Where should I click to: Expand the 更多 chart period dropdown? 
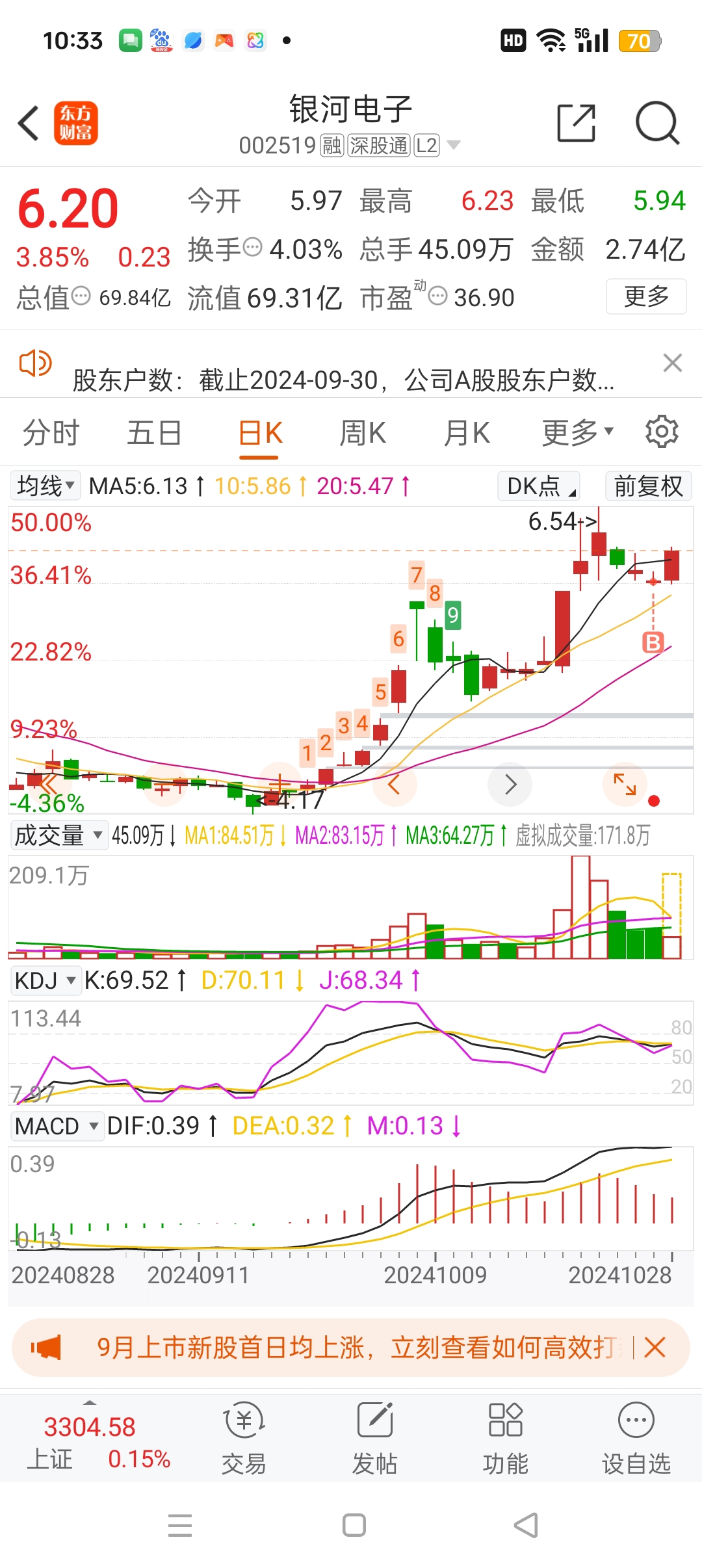(577, 433)
